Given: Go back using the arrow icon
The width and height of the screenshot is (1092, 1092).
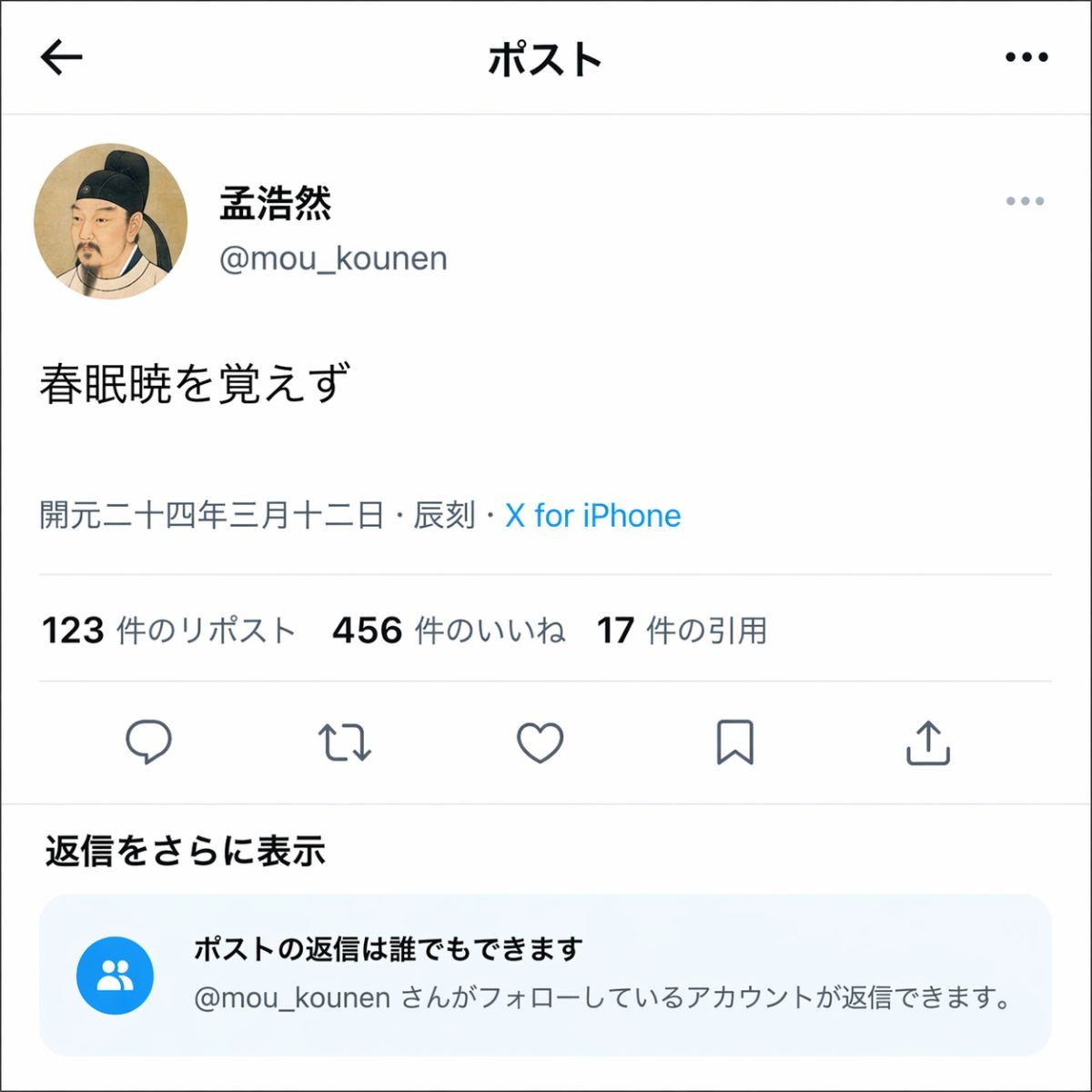Looking at the screenshot, I should click(x=62, y=57).
